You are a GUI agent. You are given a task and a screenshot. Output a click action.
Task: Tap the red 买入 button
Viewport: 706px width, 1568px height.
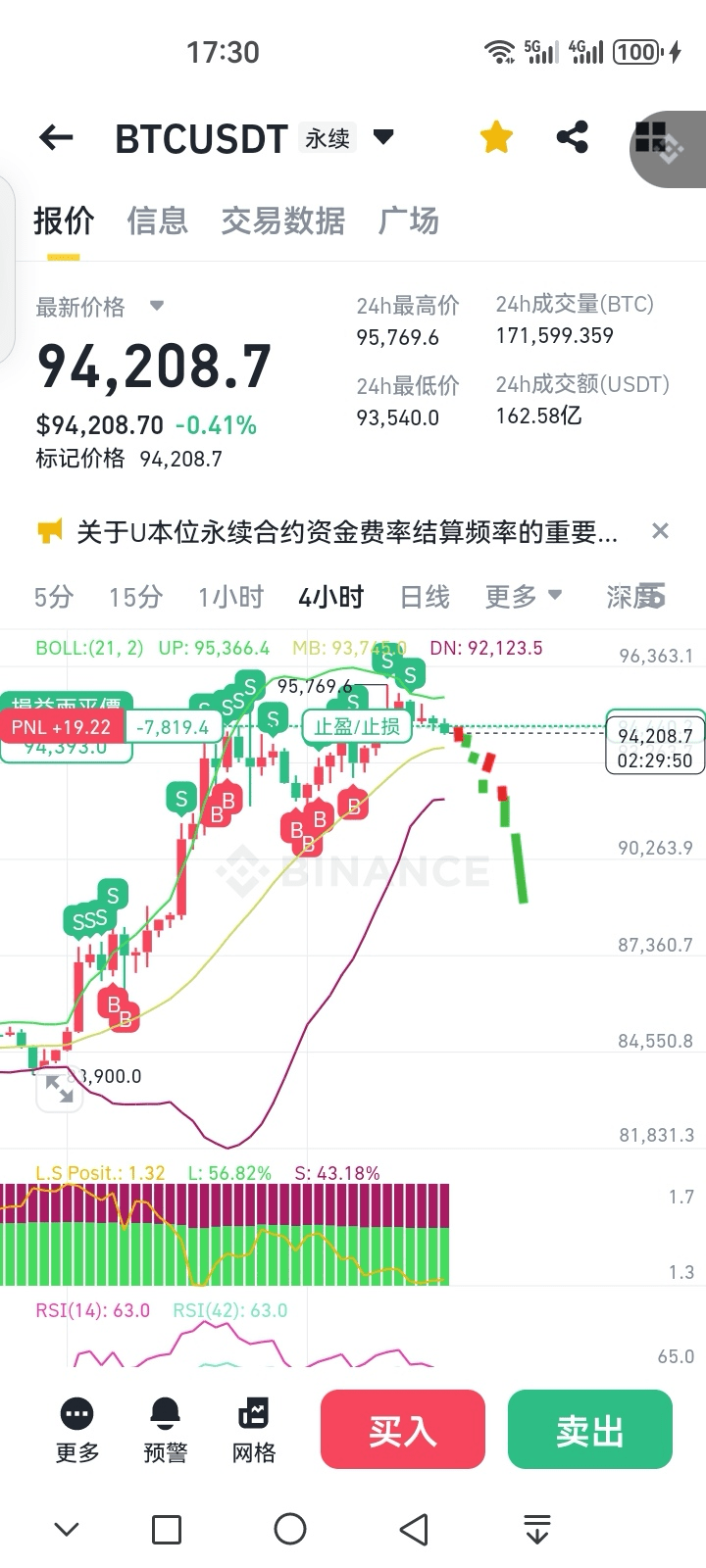click(403, 1430)
